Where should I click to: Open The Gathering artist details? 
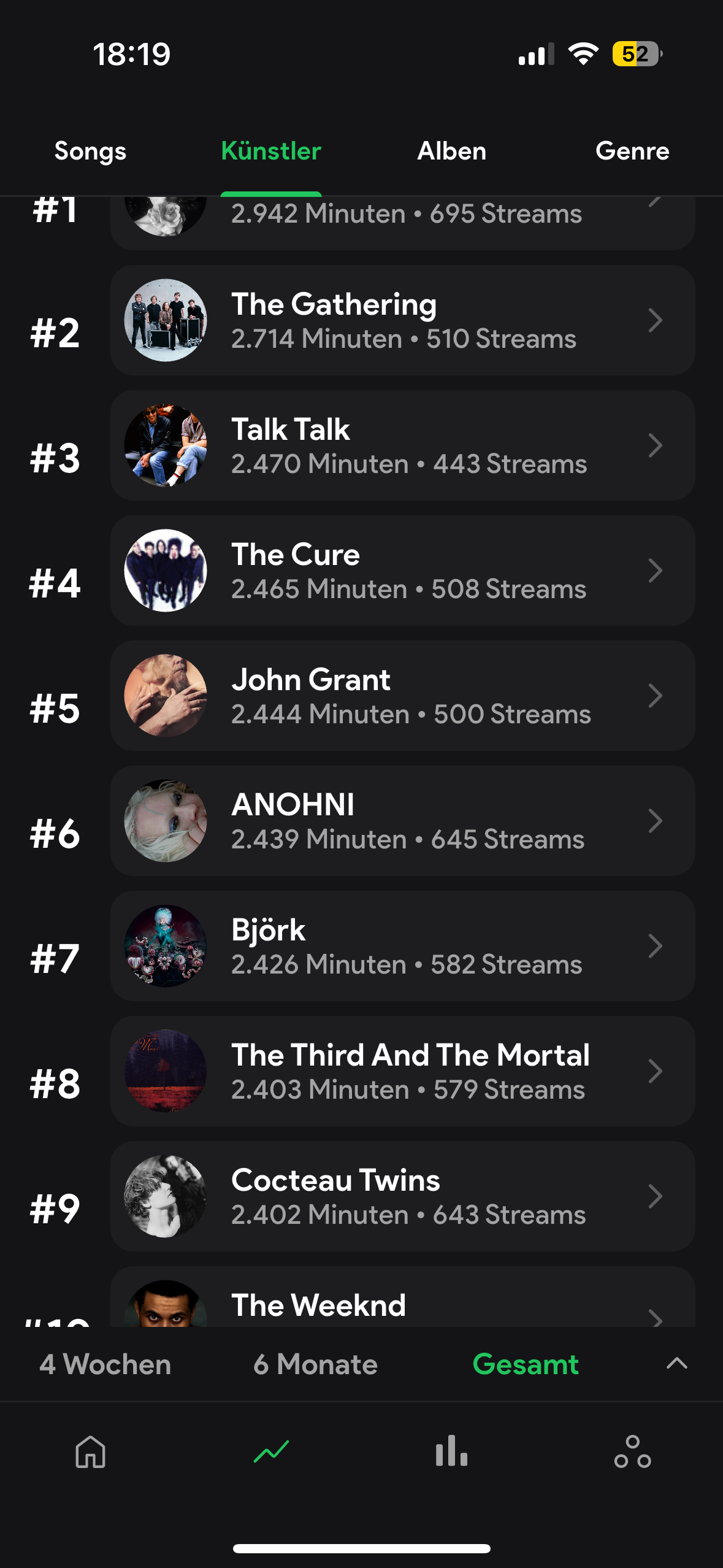(402, 320)
